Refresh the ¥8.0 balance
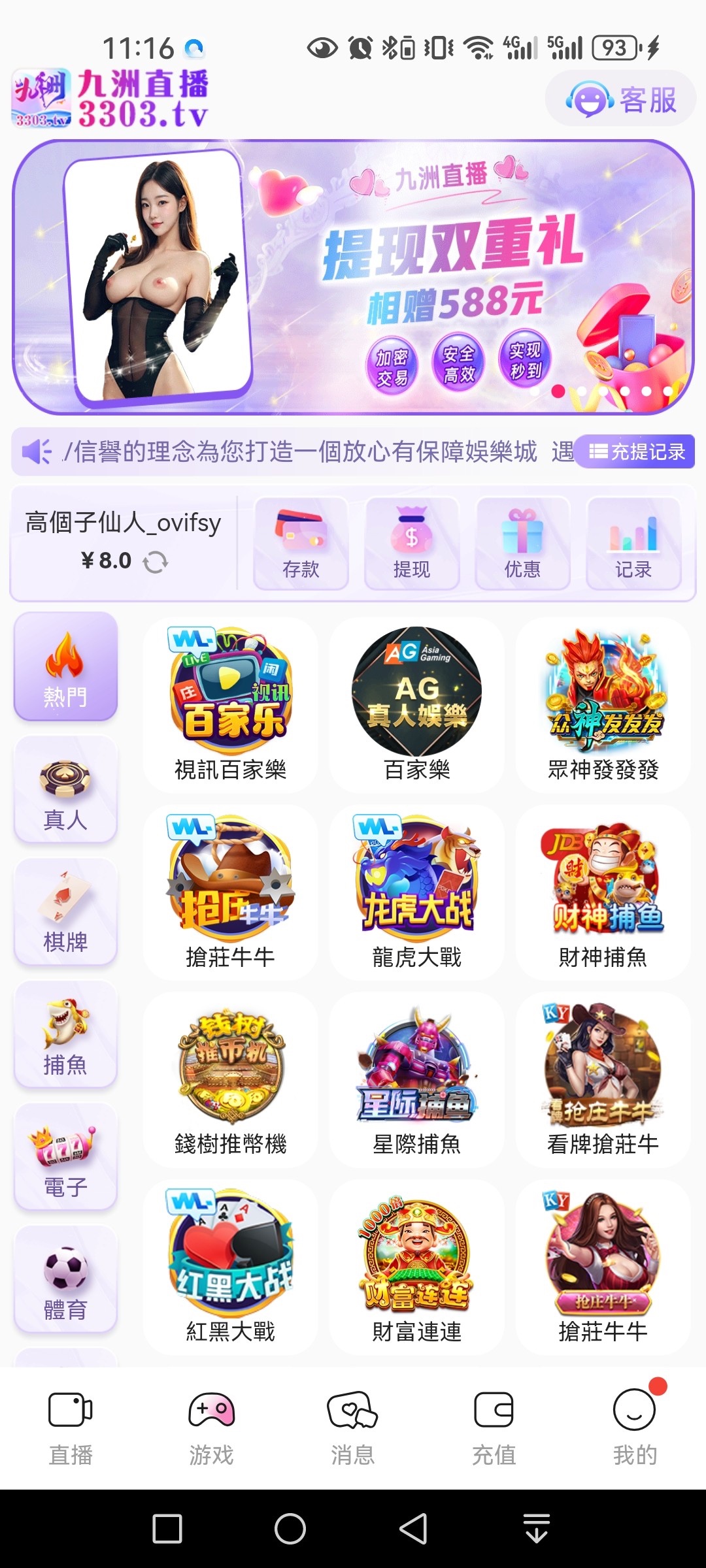 click(157, 560)
